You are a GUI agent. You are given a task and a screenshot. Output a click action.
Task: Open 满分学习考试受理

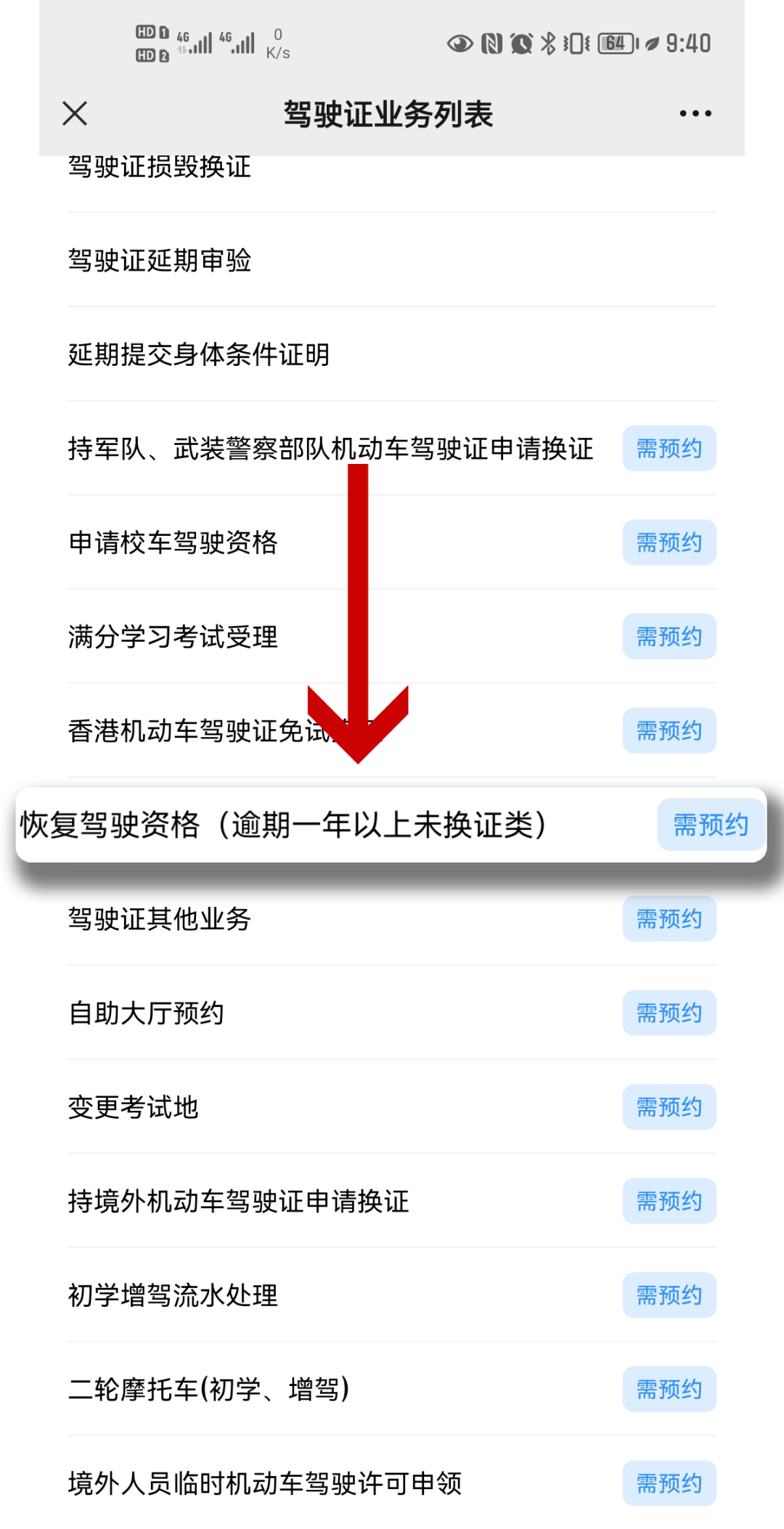point(392,636)
